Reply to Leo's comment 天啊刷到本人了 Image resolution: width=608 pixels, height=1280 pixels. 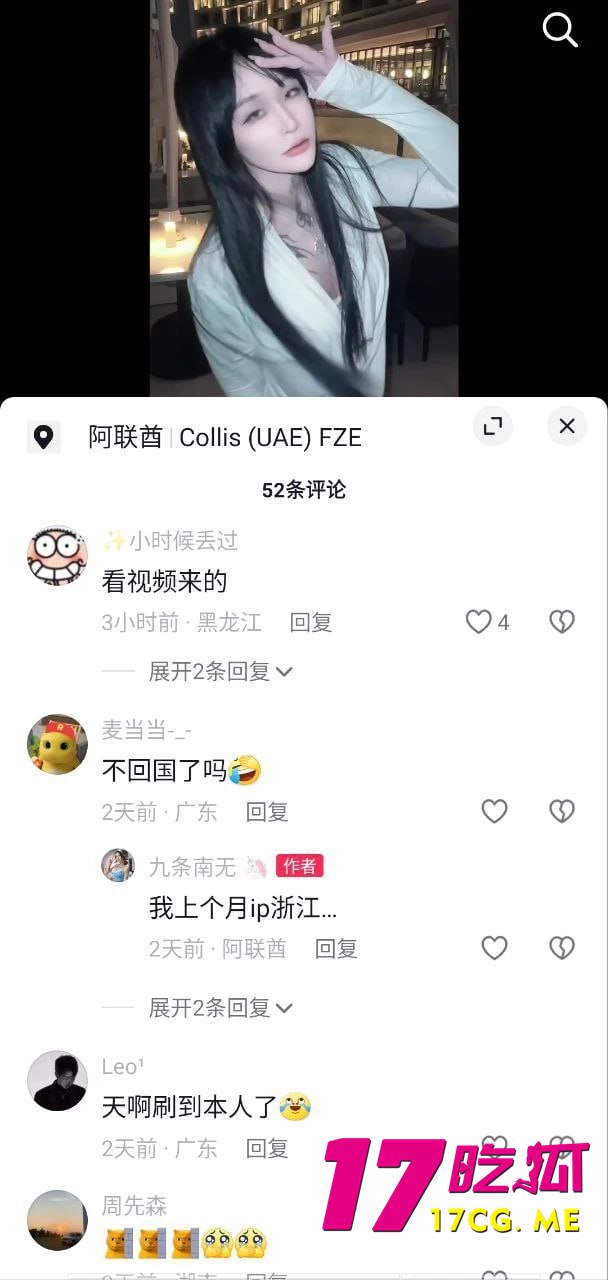tap(267, 1149)
